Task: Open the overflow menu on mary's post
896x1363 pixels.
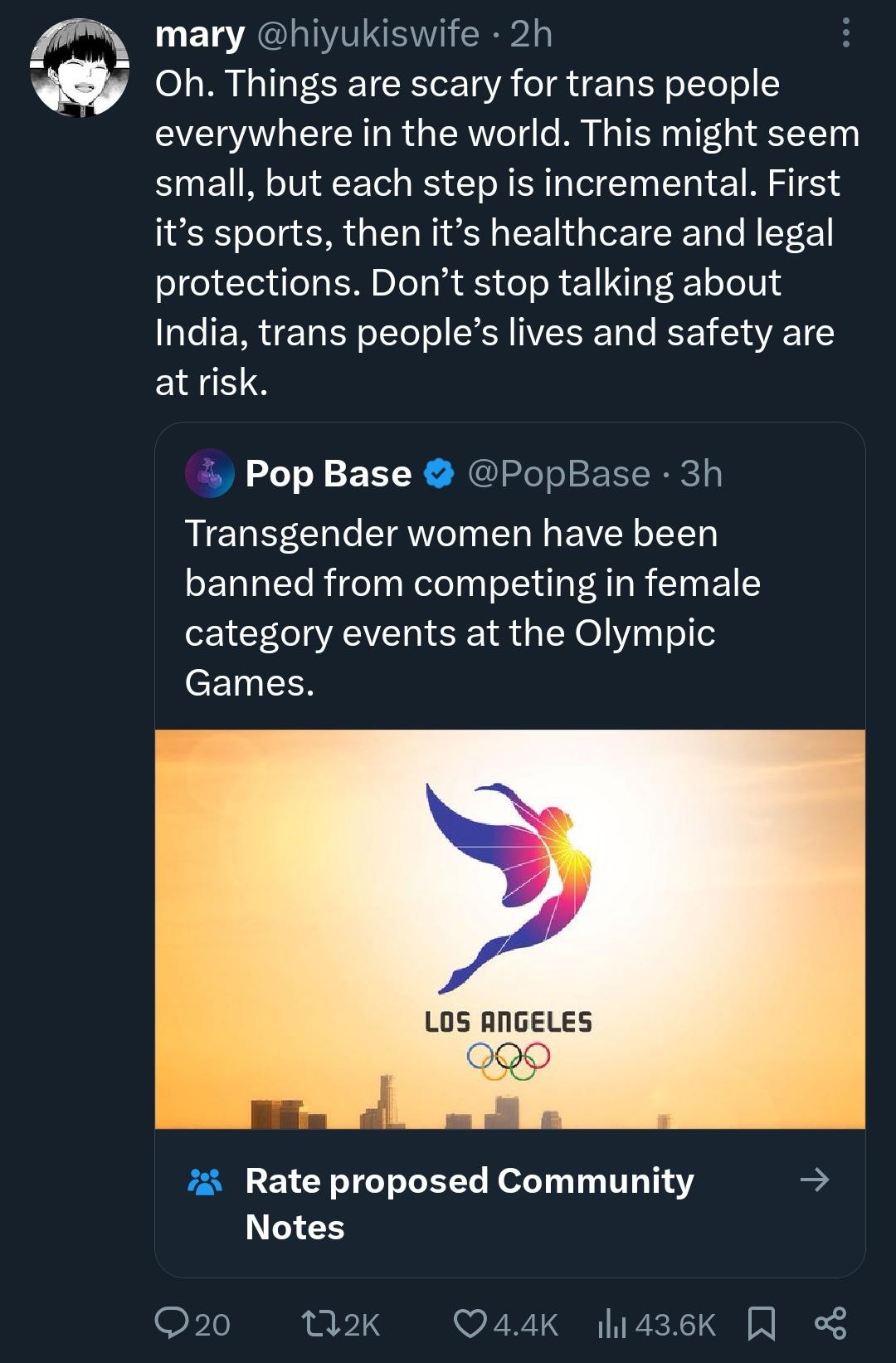Action: click(x=845, y=33)
